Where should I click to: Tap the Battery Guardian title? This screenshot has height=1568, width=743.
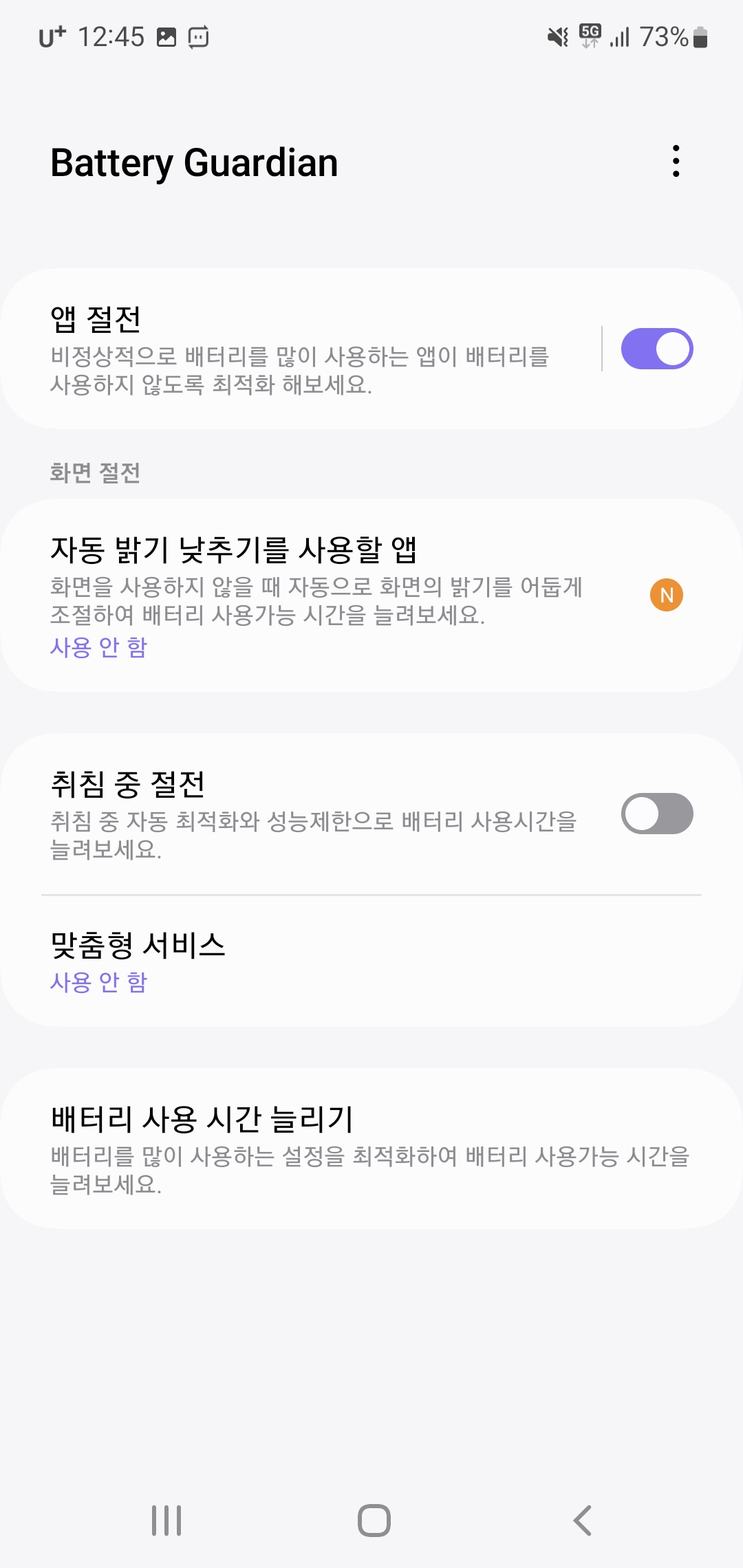point(195,162)
